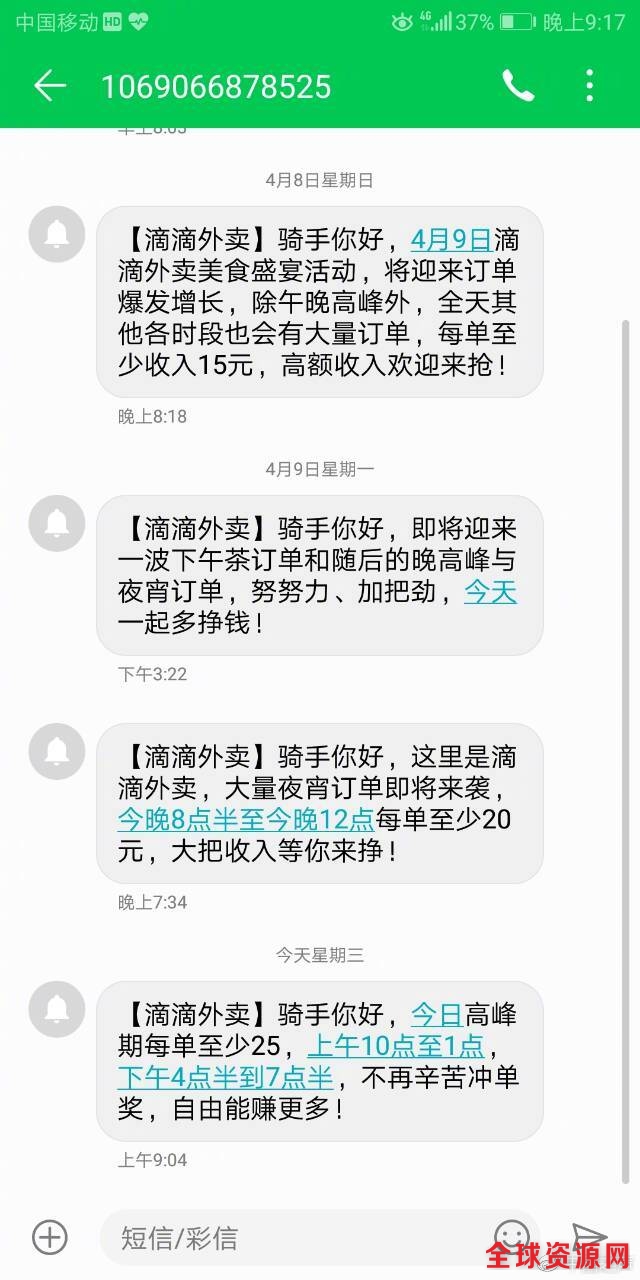
Task: Open the 今日 link in the latest message
Action: pos(437,1015)
